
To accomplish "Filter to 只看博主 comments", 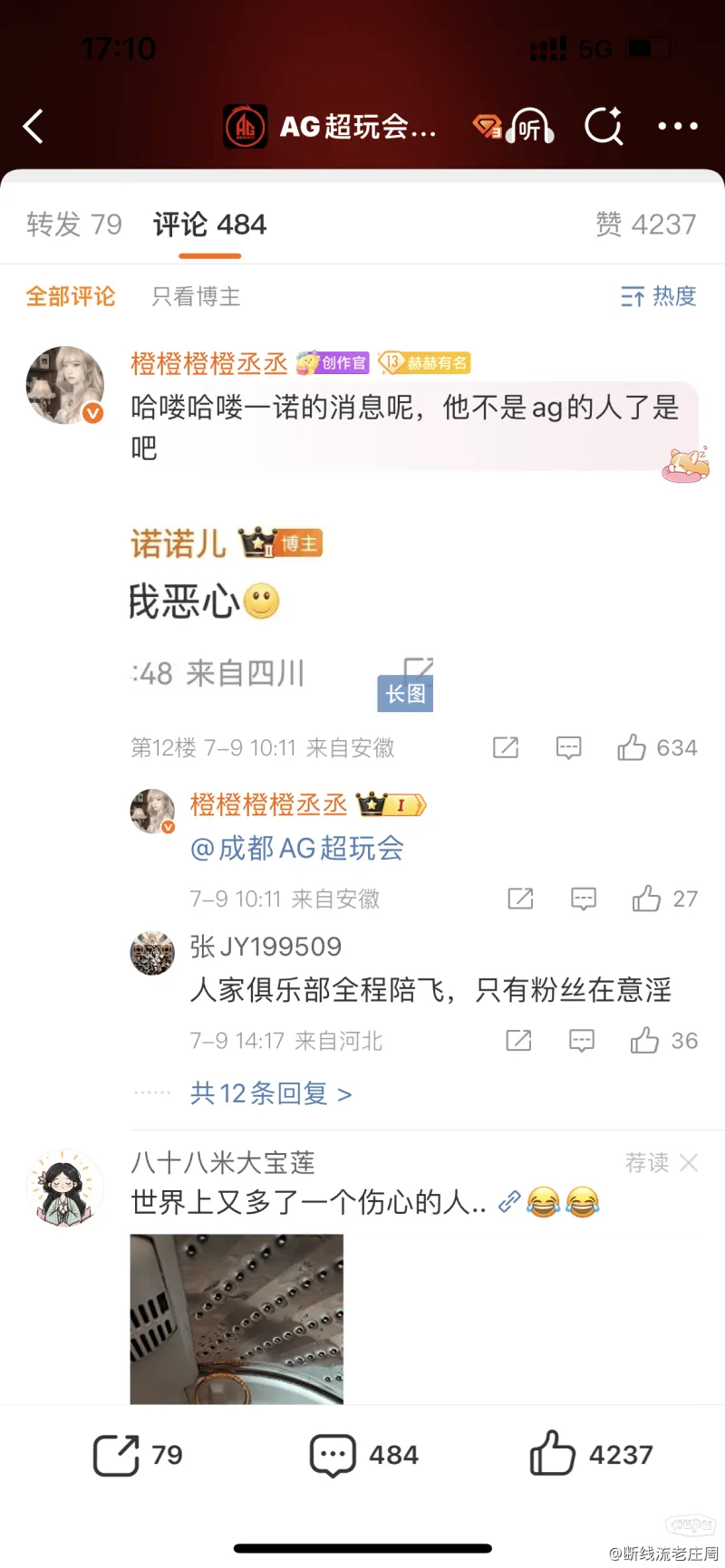I will pos(196,296).
